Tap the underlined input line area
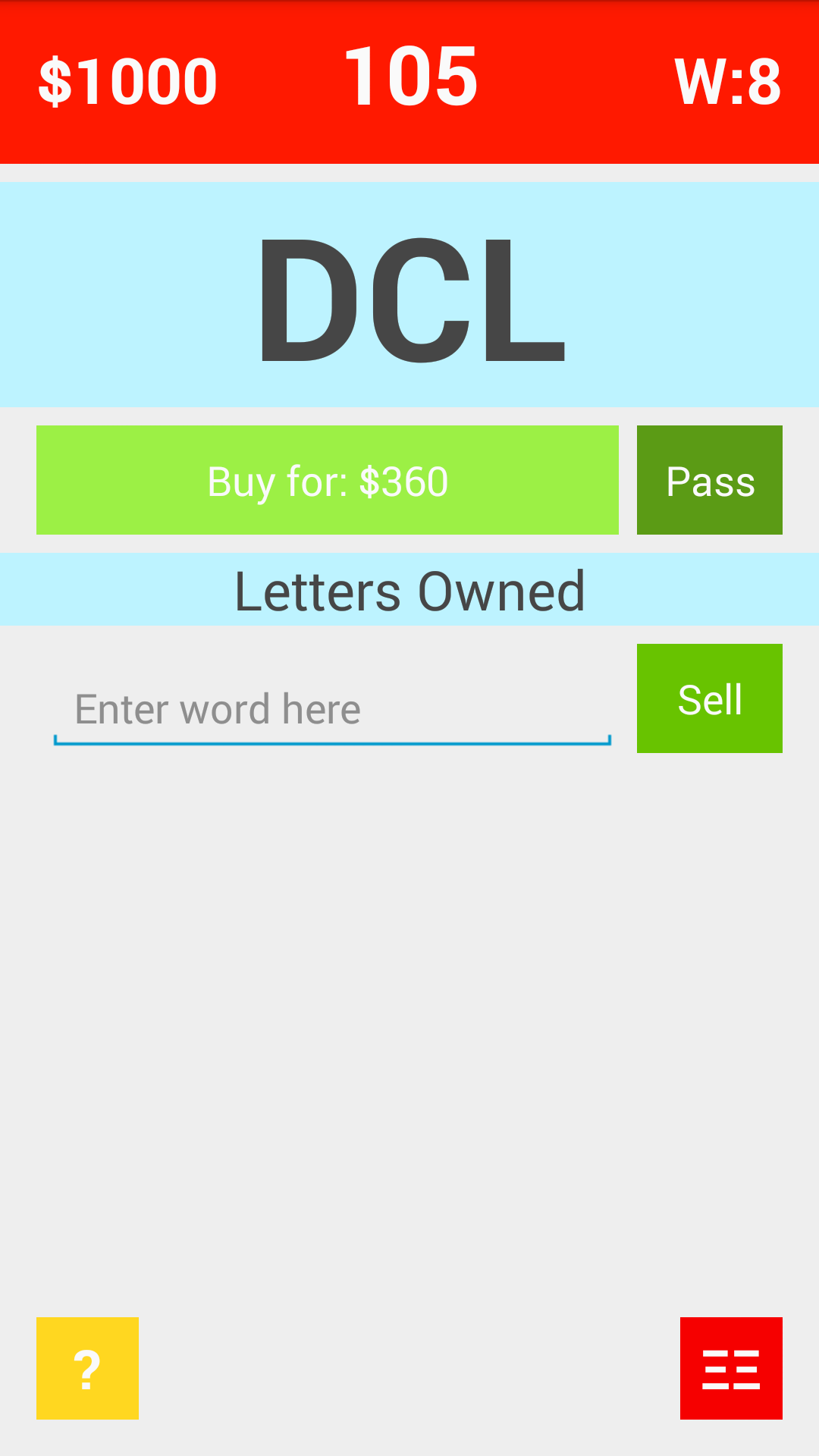819x1456 pixels. (x=331, y=739)
